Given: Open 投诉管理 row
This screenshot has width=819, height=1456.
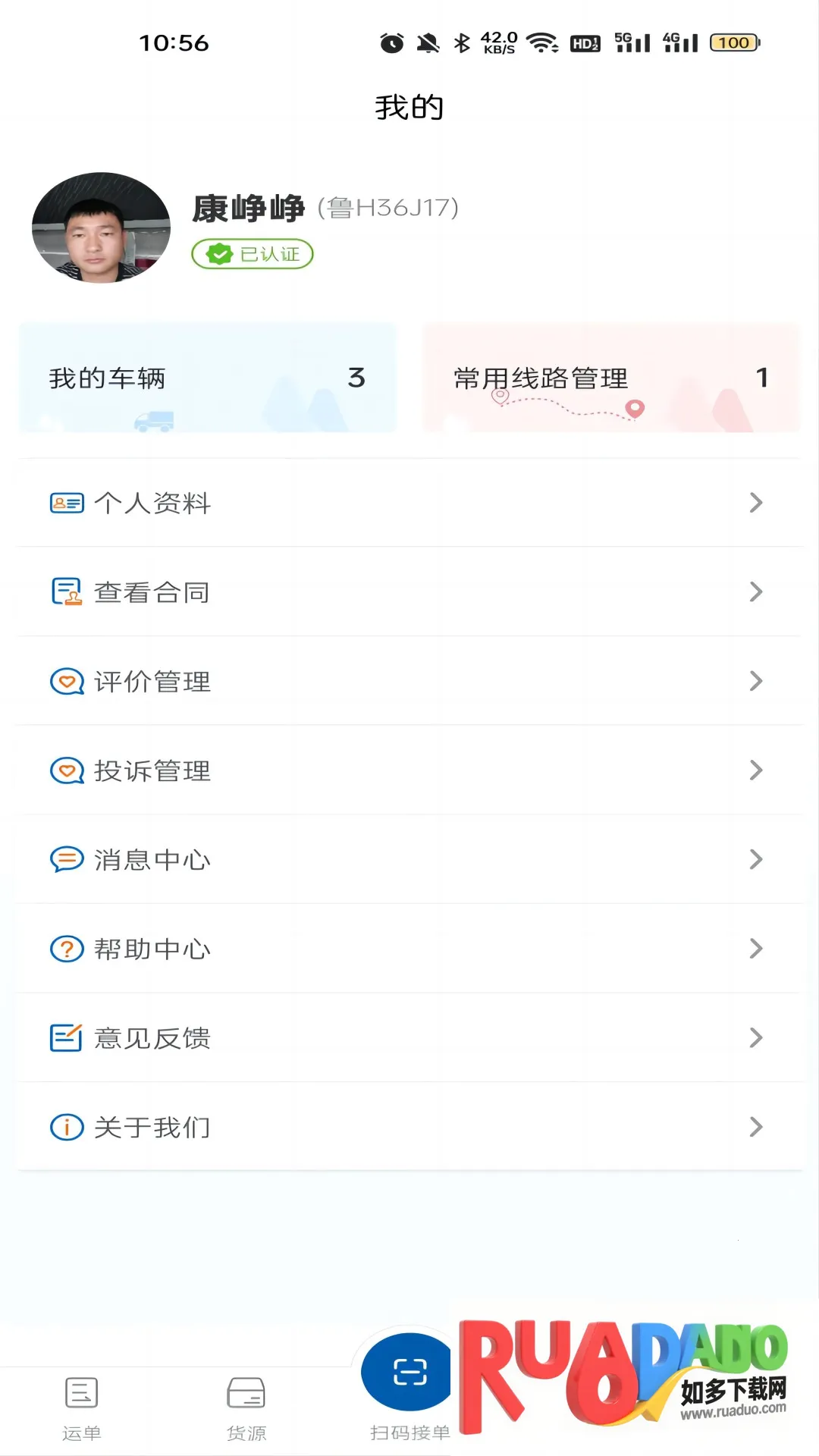Looking at the screenshot, I should (409, 770).
